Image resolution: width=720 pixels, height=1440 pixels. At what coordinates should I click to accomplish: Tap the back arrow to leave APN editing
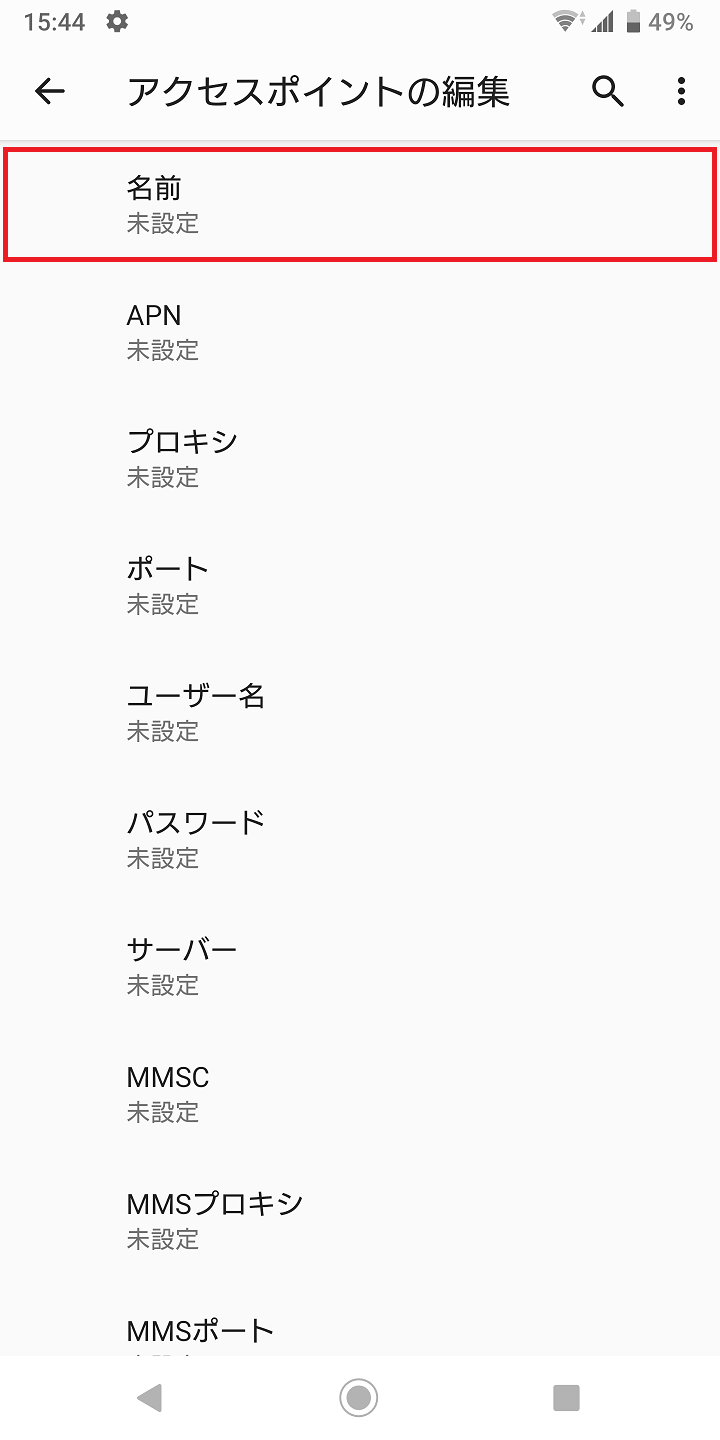click(x=49, y=91)
